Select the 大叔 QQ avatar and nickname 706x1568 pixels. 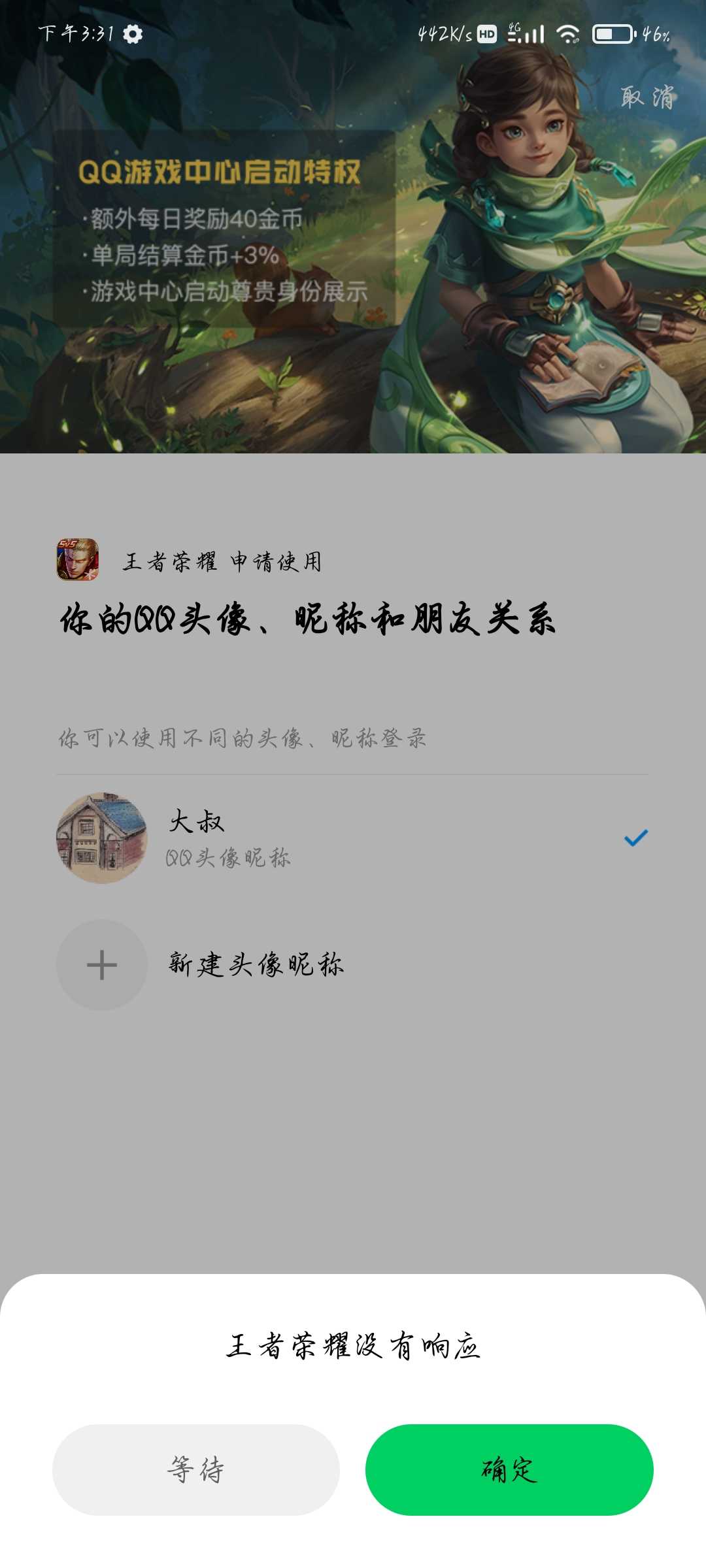353,838
